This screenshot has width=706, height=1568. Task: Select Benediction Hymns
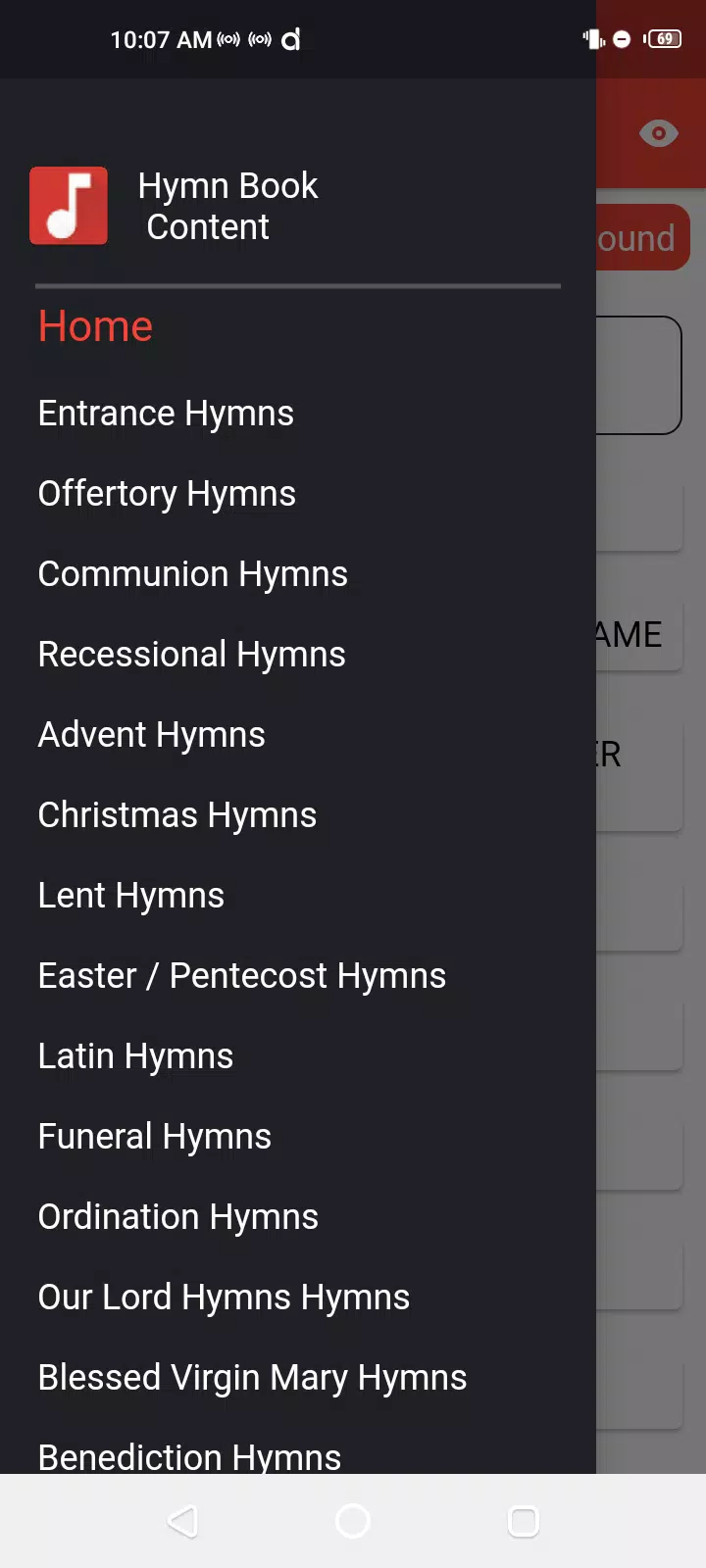(x=189, y=1456)
